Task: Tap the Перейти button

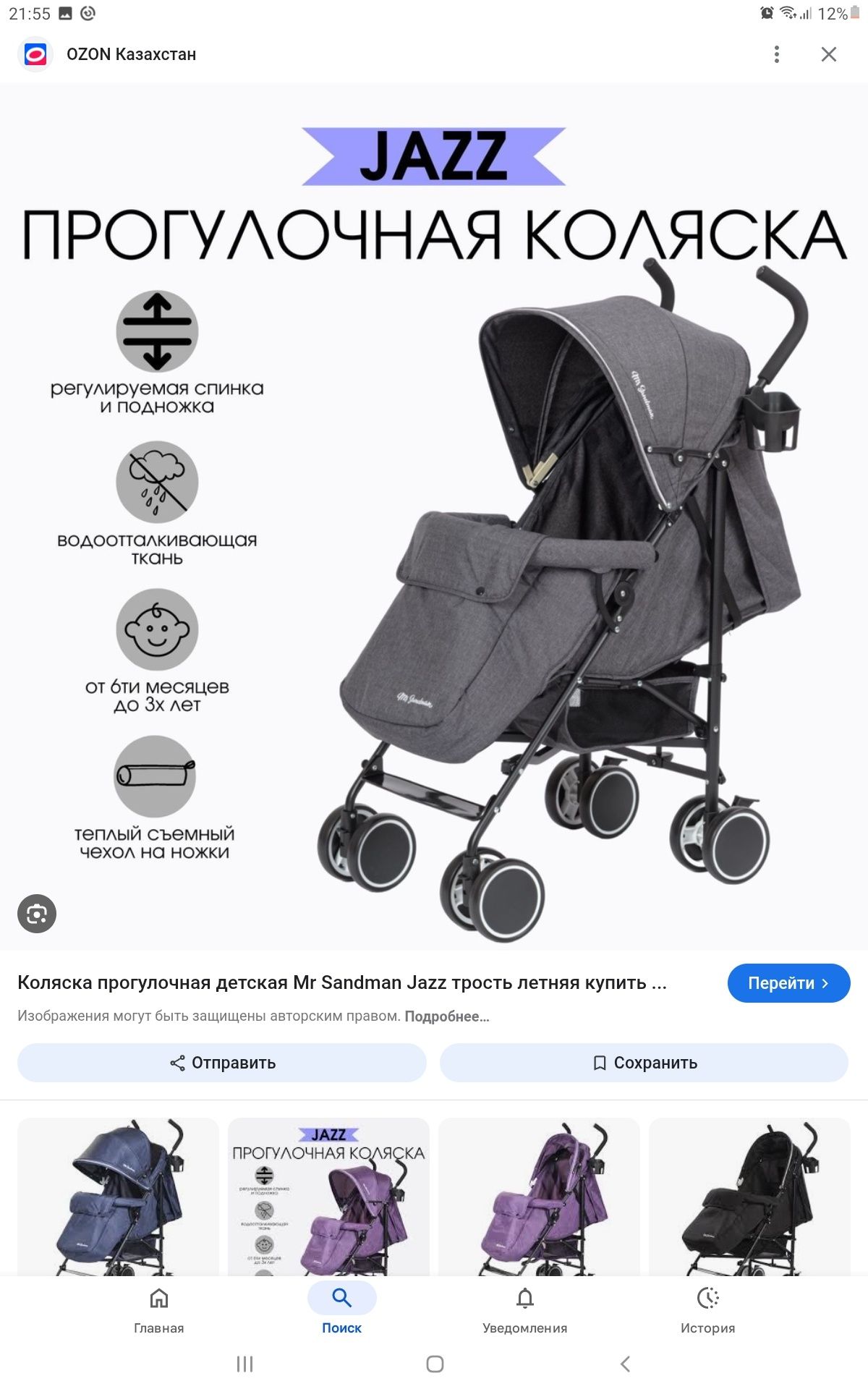Action: (x=788, y=983)
